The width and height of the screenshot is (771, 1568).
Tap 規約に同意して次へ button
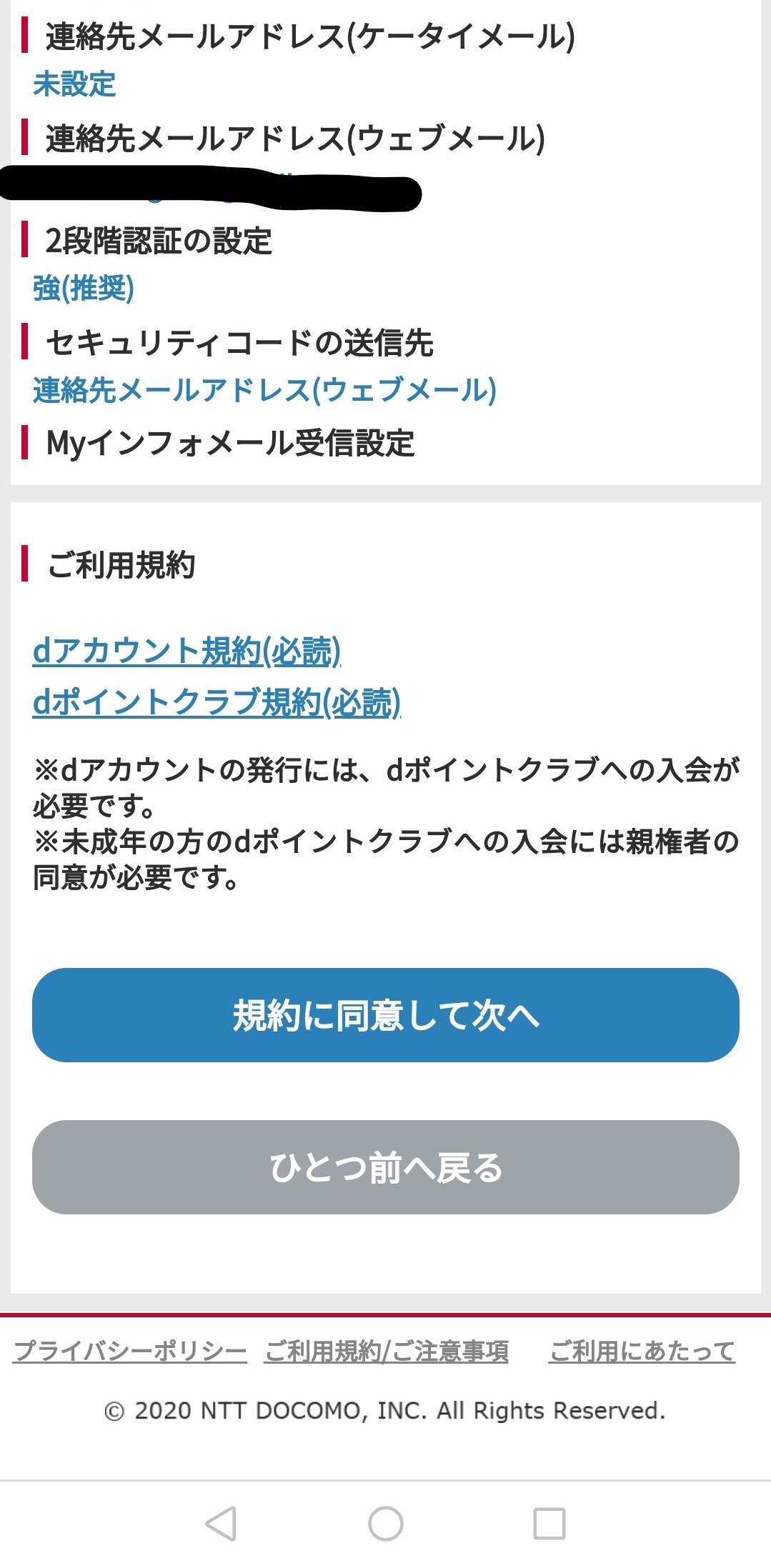click(386, 1015)
